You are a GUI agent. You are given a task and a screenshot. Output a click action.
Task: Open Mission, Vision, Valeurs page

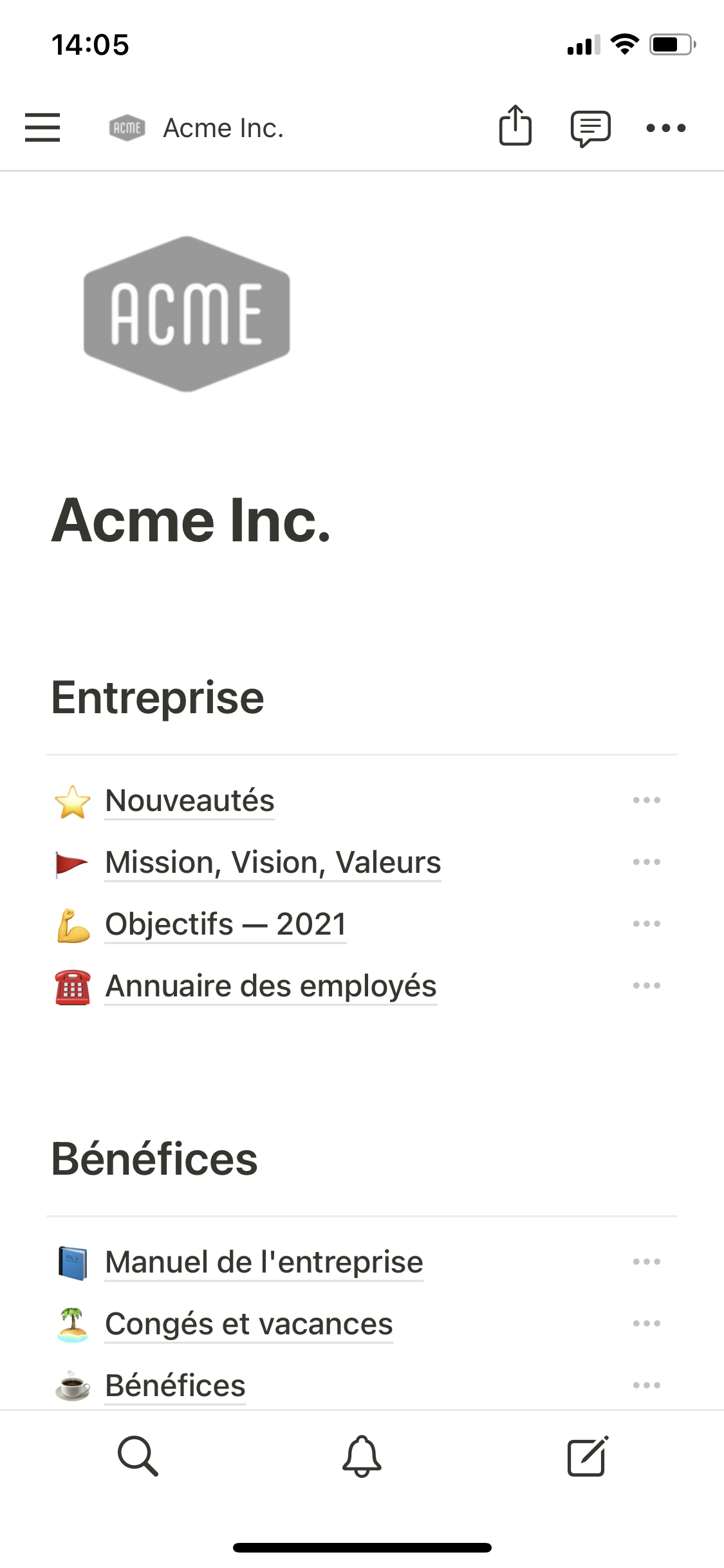273,863
